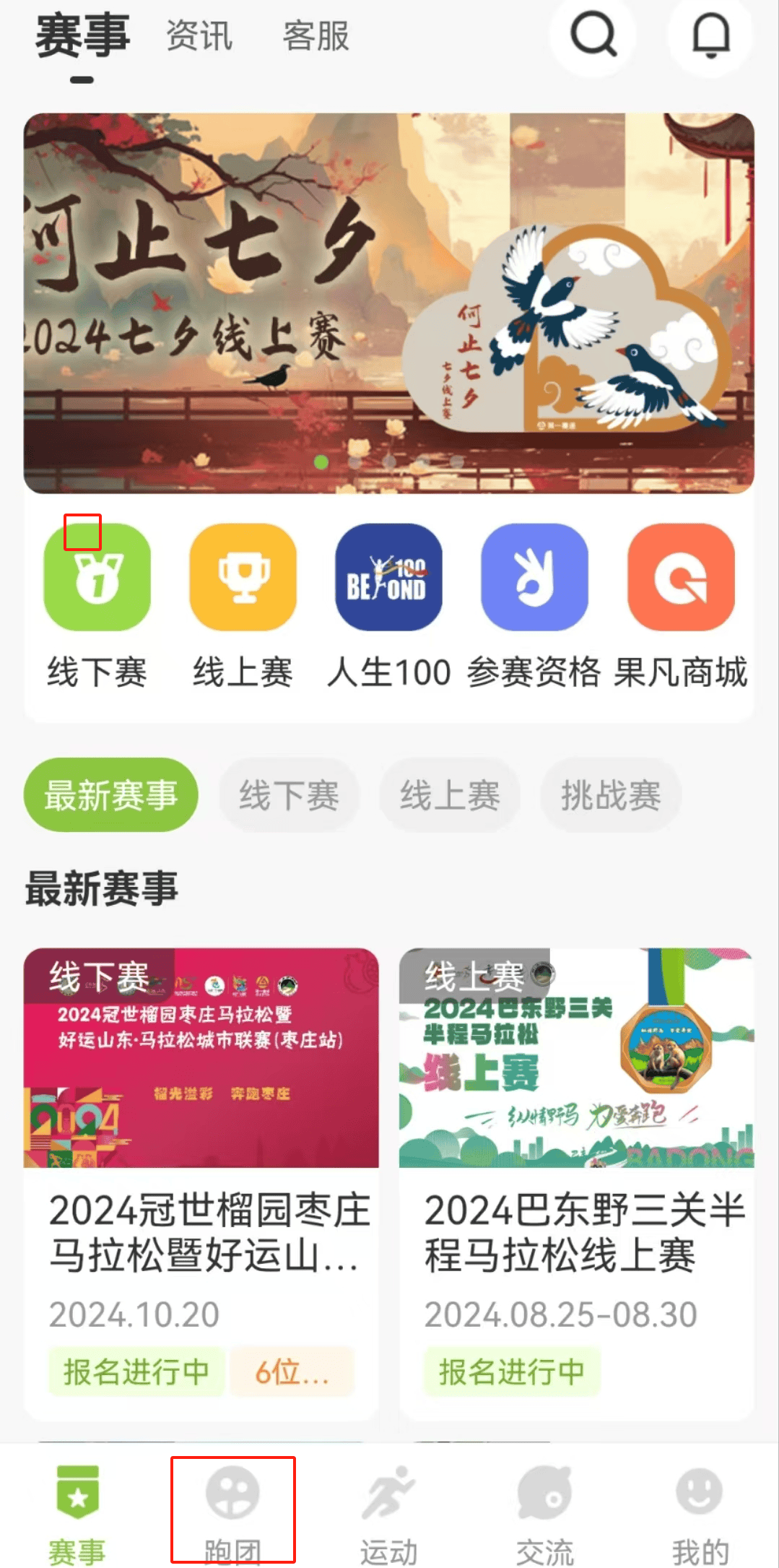Viewport: 779px width, 1568px height.
Task: Activate the 线上赛 filter chip
Action: 449,794
